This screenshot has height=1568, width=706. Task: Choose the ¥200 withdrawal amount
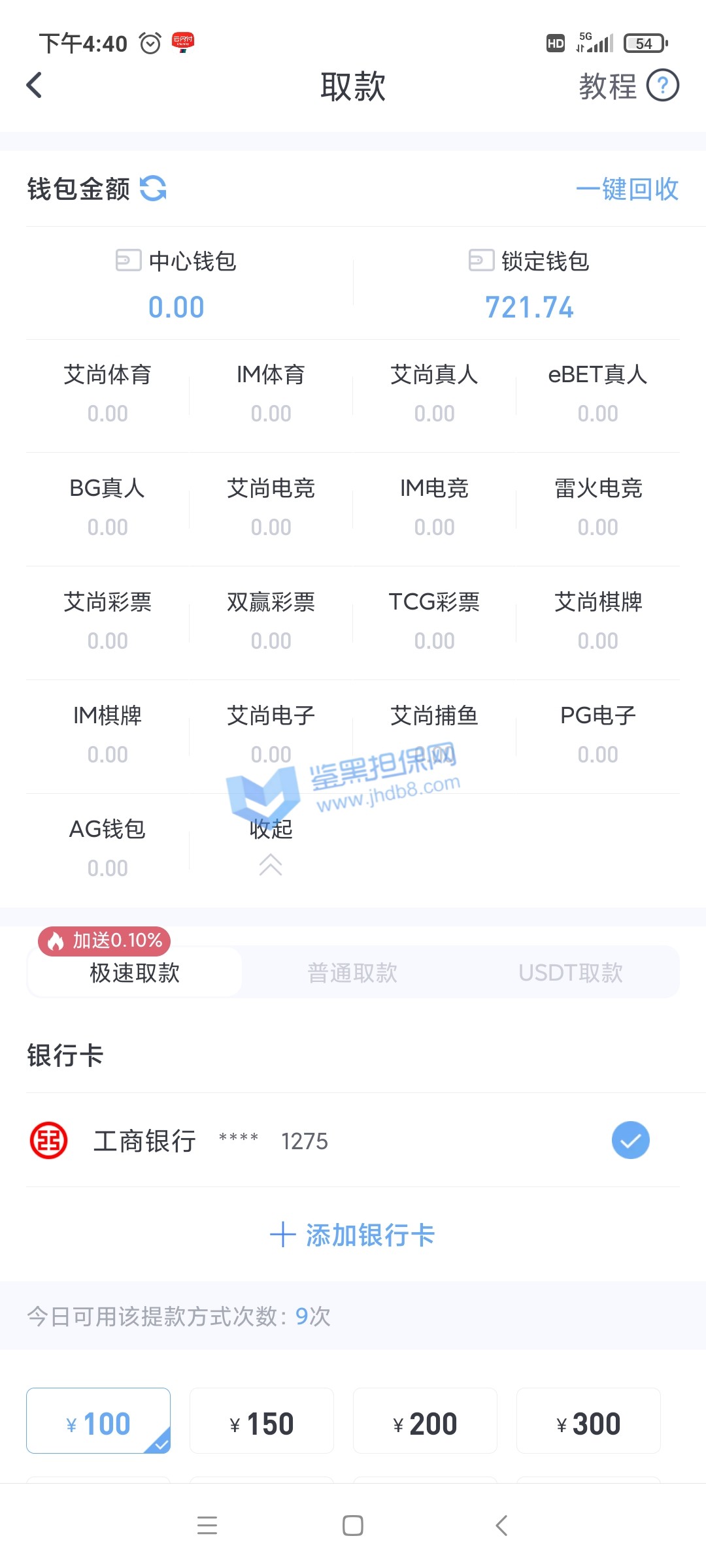point(425,1423)
